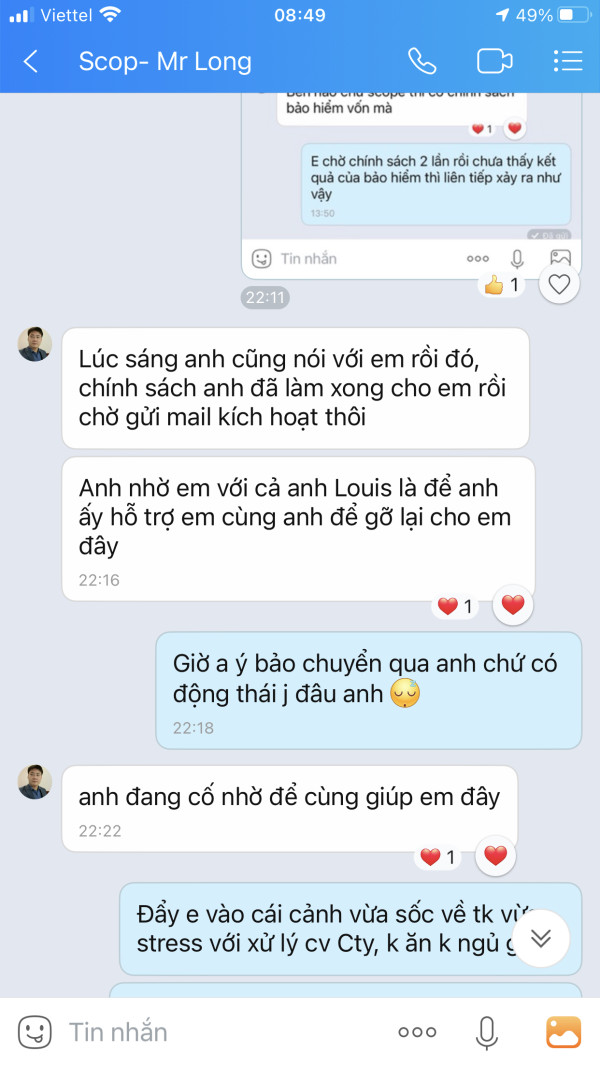This screenshot has height=1067, width=600.
Task: Open the sticker and emoji picker
Action: click(x=34, y=1032)
